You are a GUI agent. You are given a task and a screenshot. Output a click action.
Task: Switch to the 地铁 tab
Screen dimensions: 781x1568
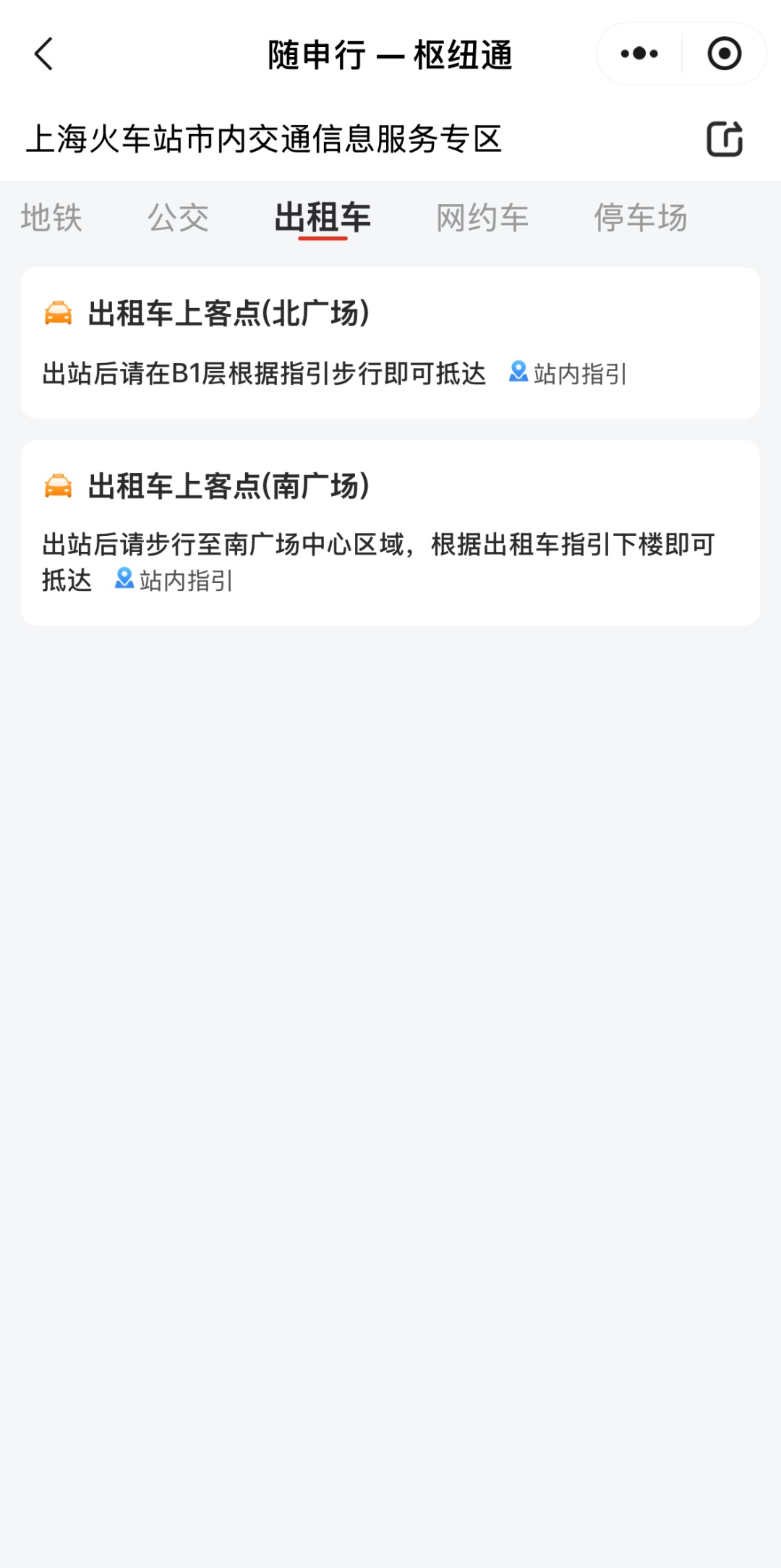click(x=51, y=218)
